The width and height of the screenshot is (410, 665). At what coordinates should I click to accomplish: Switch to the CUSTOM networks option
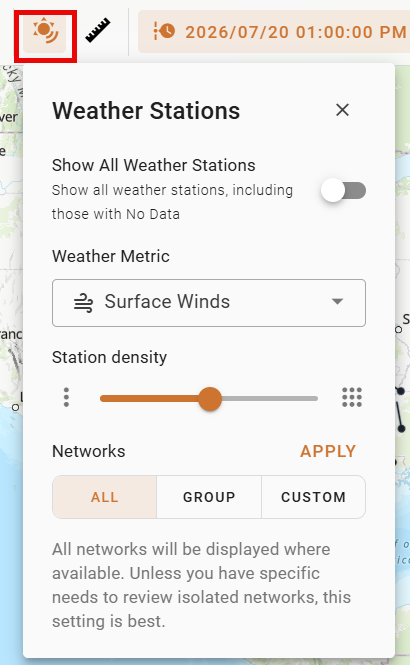pos(313,497)
